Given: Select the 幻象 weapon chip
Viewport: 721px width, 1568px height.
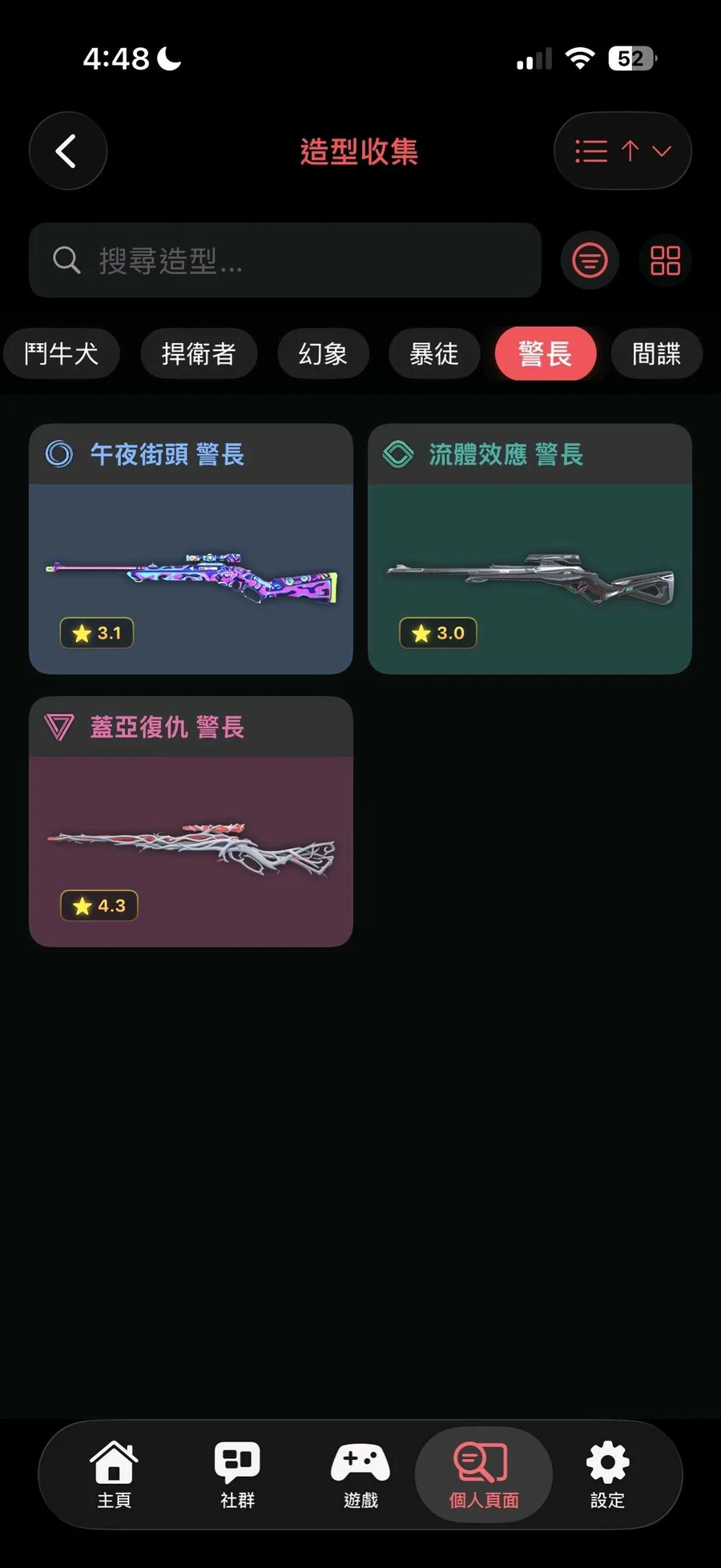Looking at the screenshot, I should 323,353.
